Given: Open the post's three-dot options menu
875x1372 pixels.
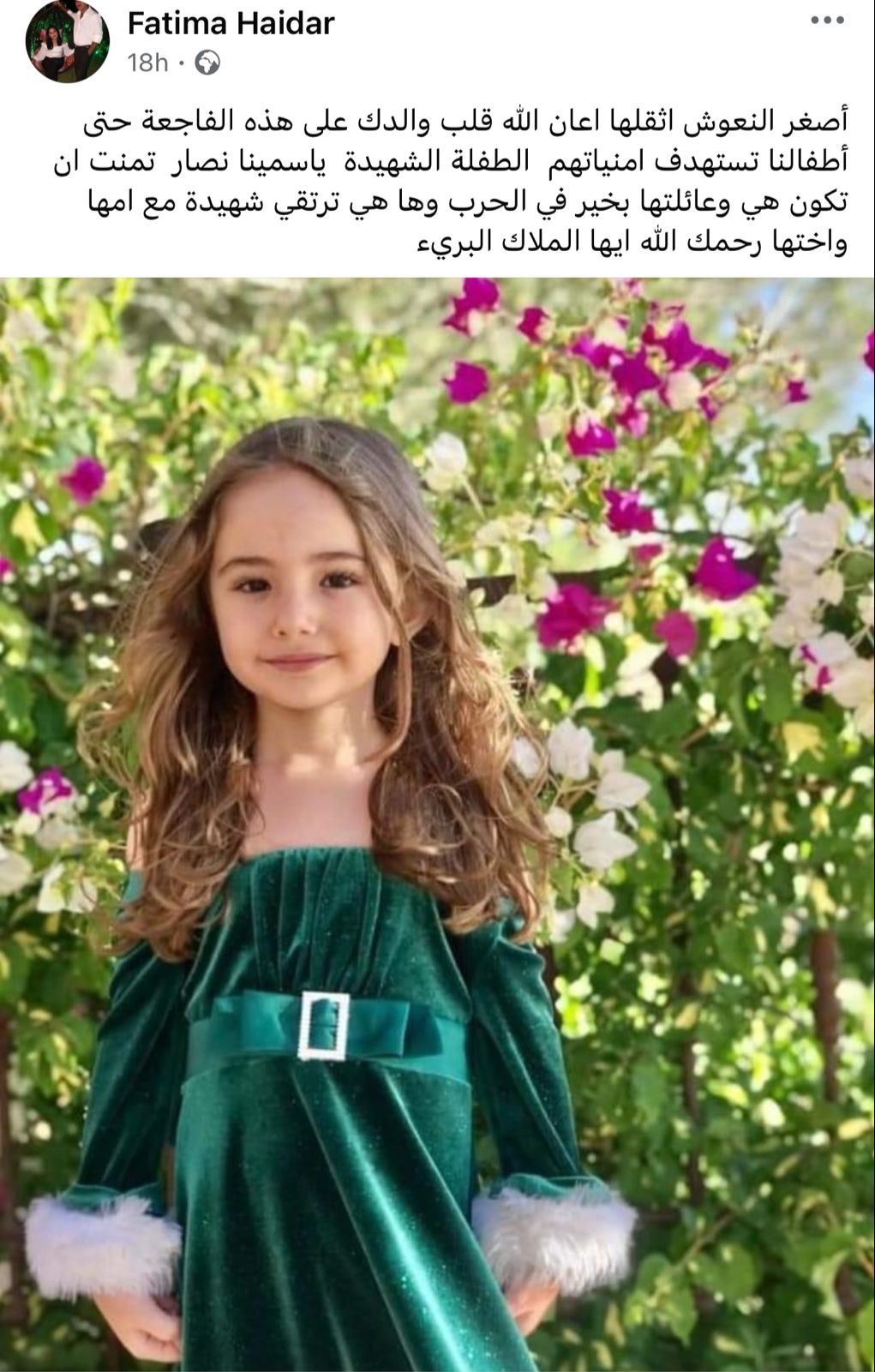Looking at the screenshot, I should [x=826, y=21].
